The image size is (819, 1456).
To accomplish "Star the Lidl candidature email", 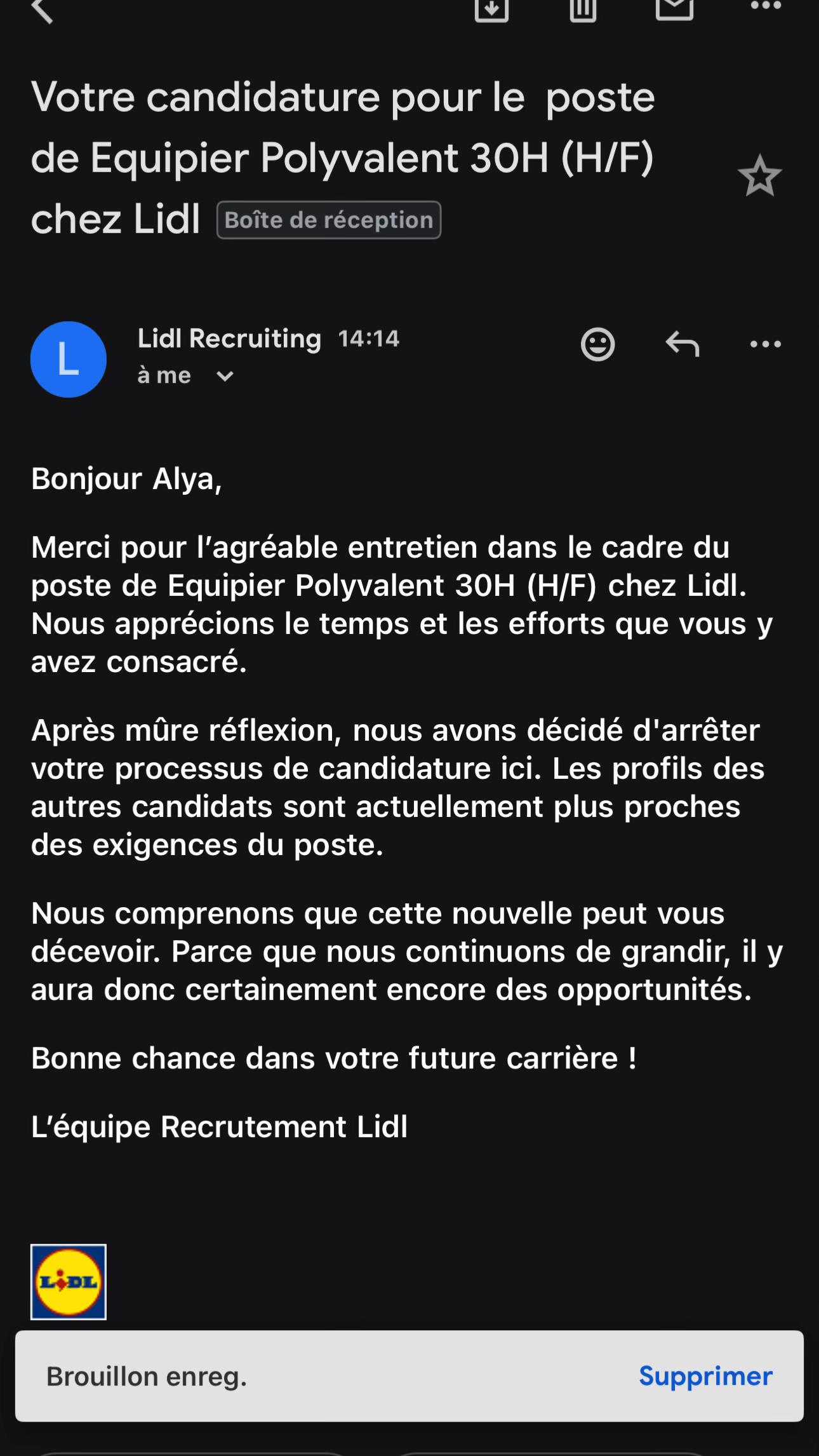I will pyautogui.click(x=759, y=176).
